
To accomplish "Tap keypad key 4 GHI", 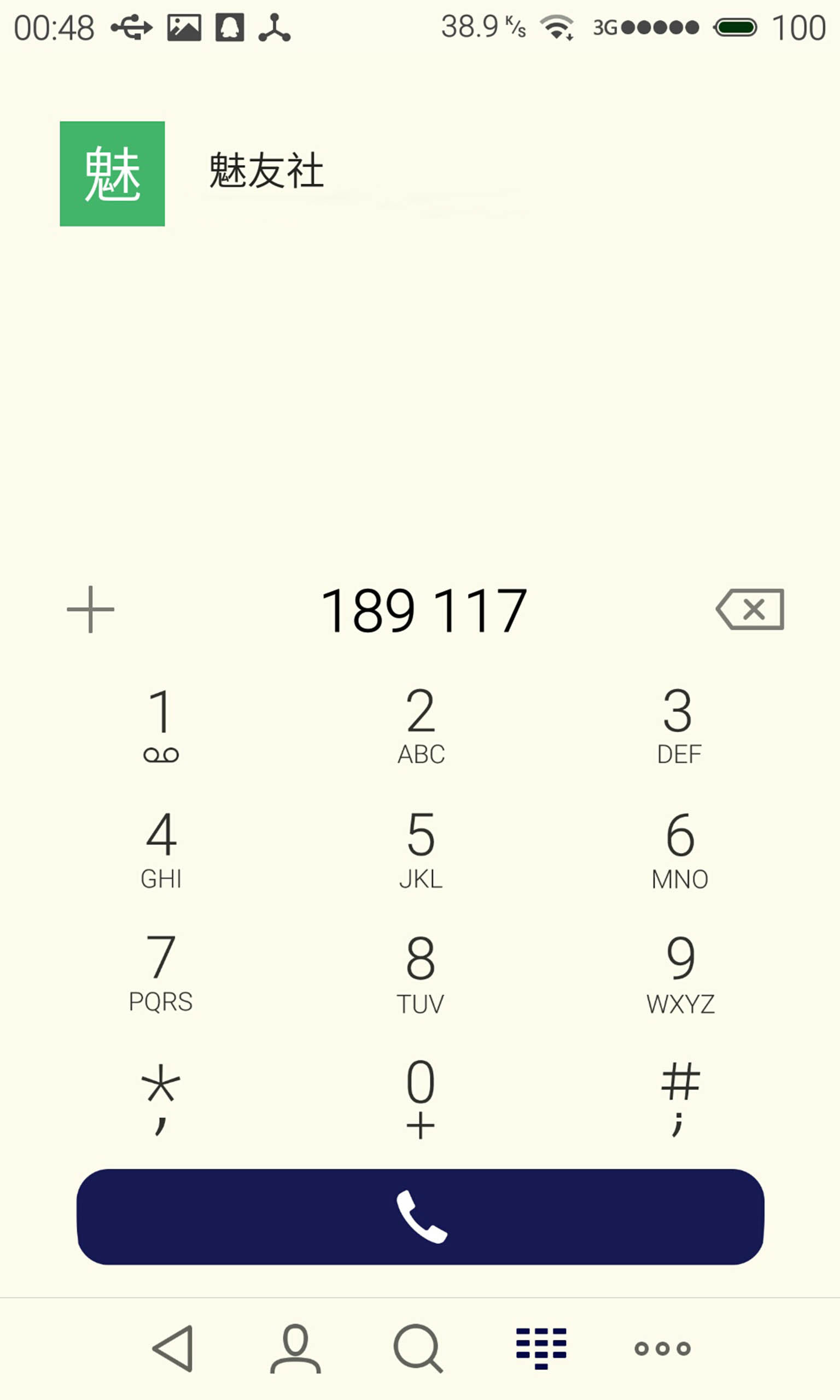I will [161, 850].
